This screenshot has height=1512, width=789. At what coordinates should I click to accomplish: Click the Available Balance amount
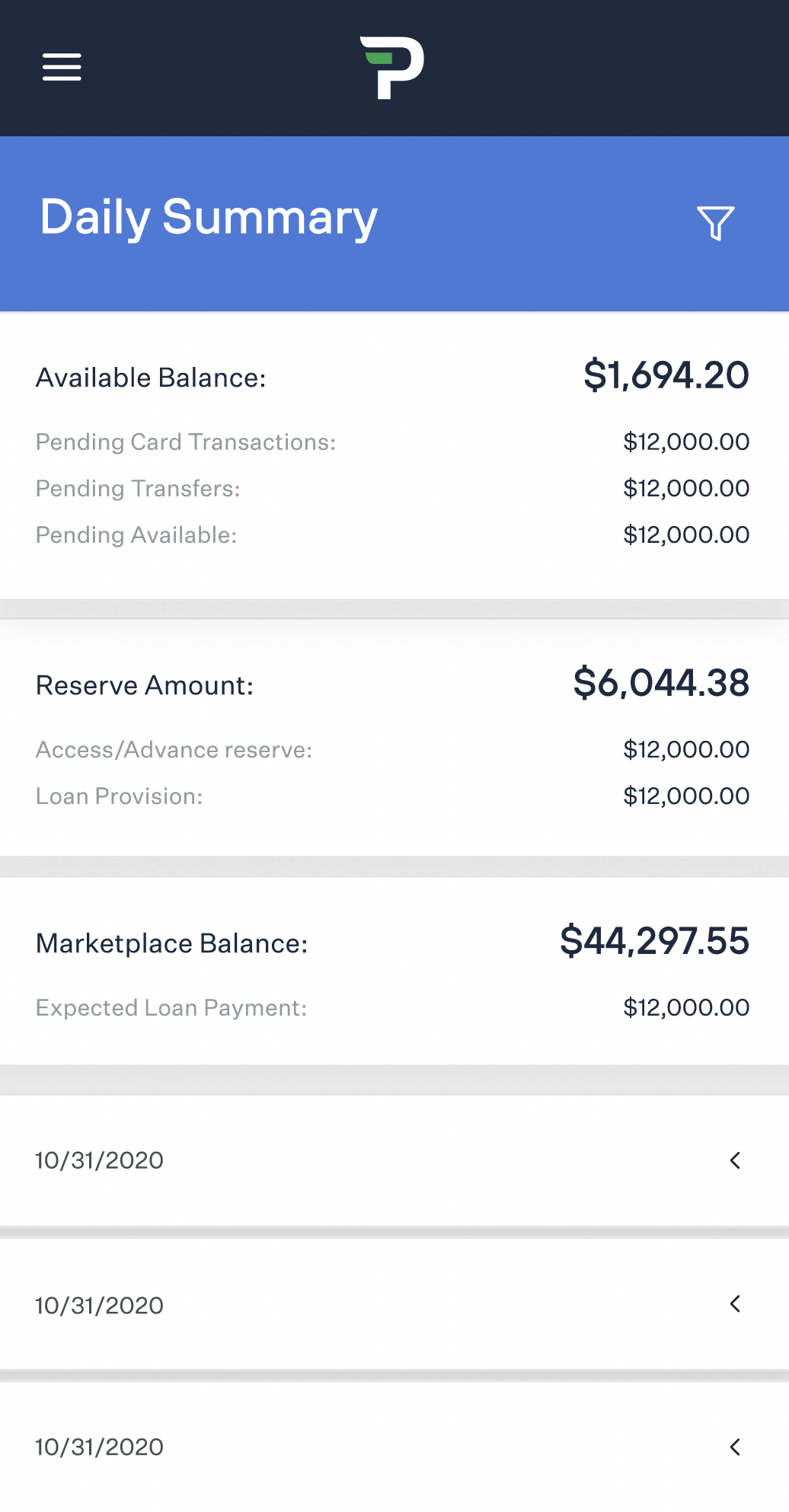click(666, 375)
